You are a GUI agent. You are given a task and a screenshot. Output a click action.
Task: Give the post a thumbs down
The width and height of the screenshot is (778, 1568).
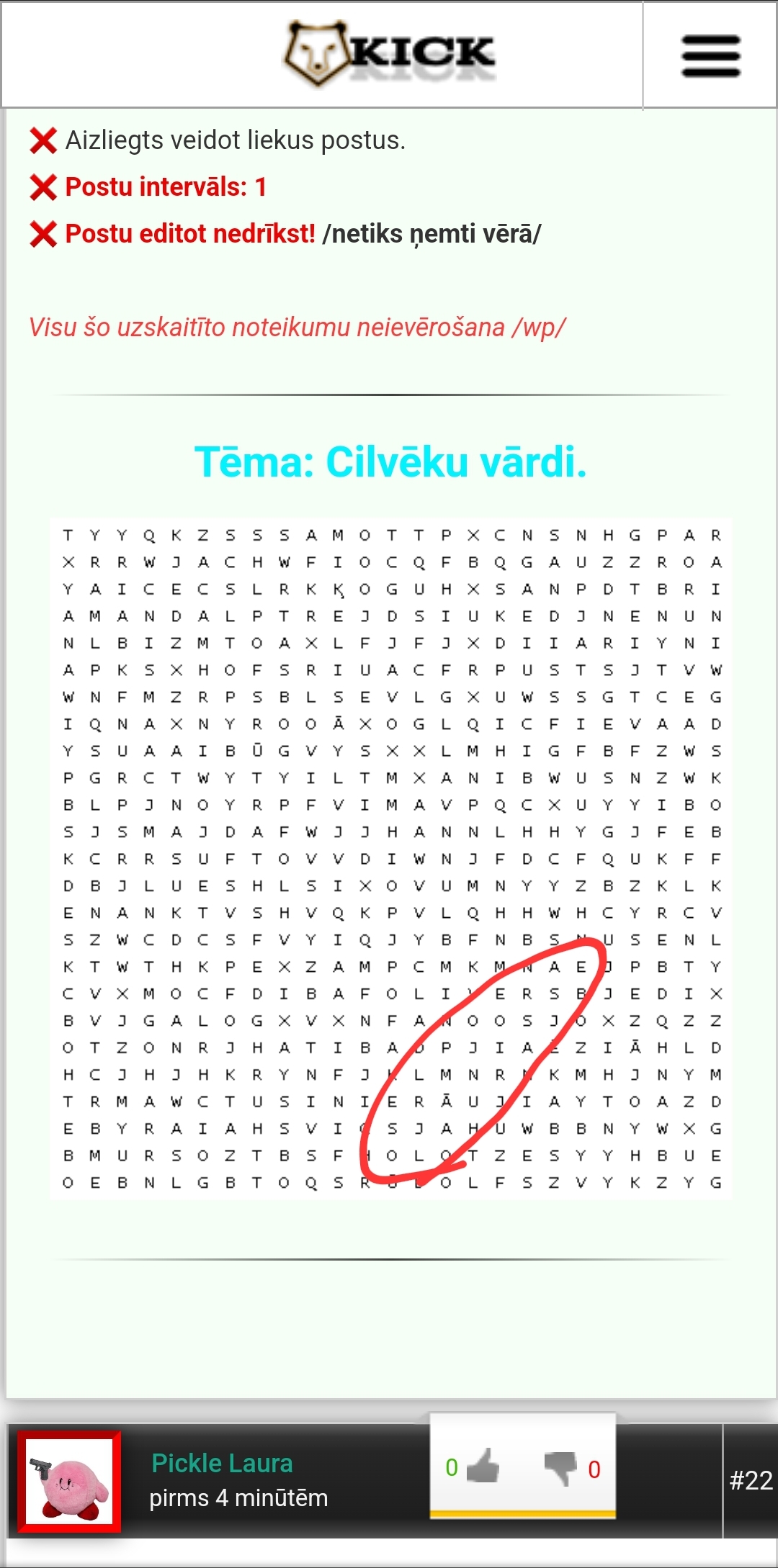pos(561,1468)
